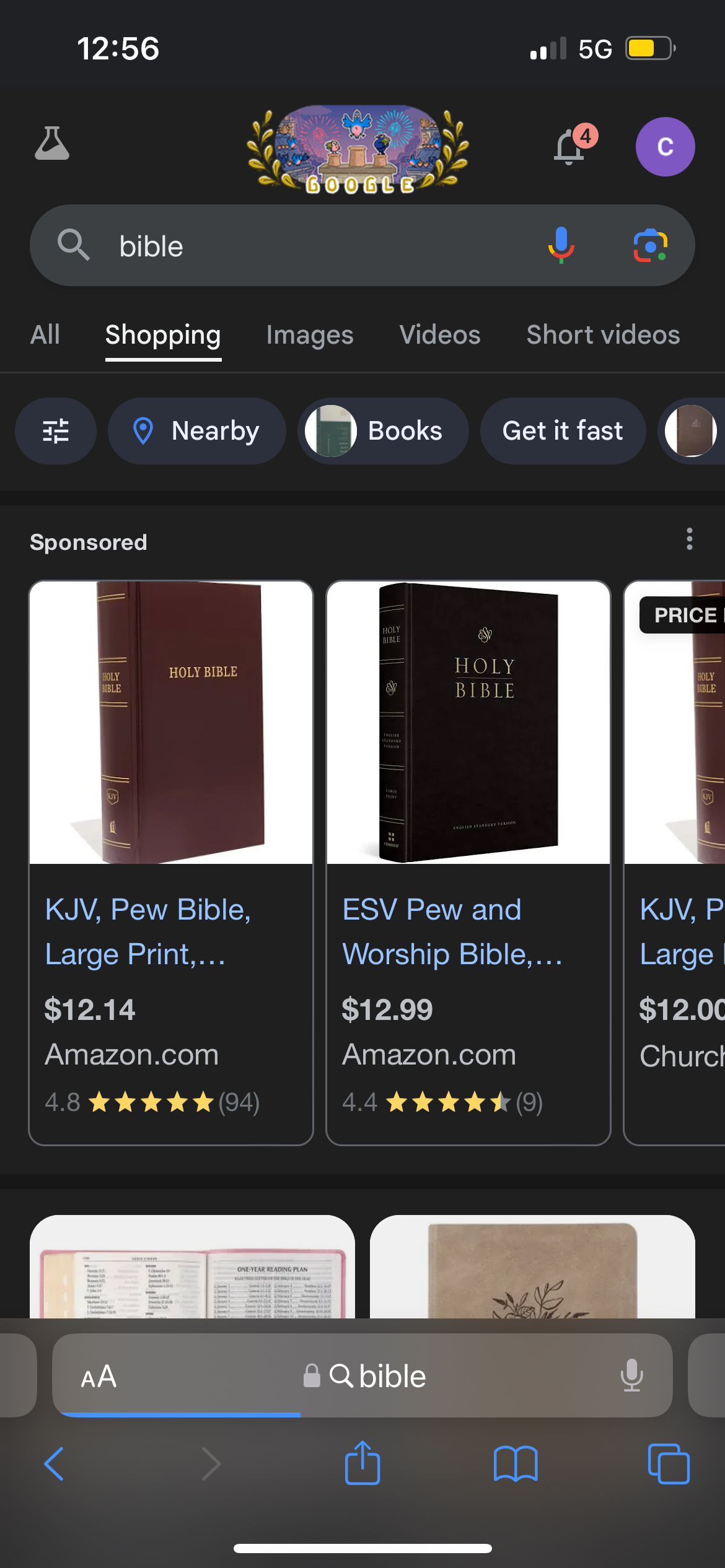The width and height of the screenshot is (725, 1568).
Task: Switch to the Videos tab
Action: (x=439, y=335)
